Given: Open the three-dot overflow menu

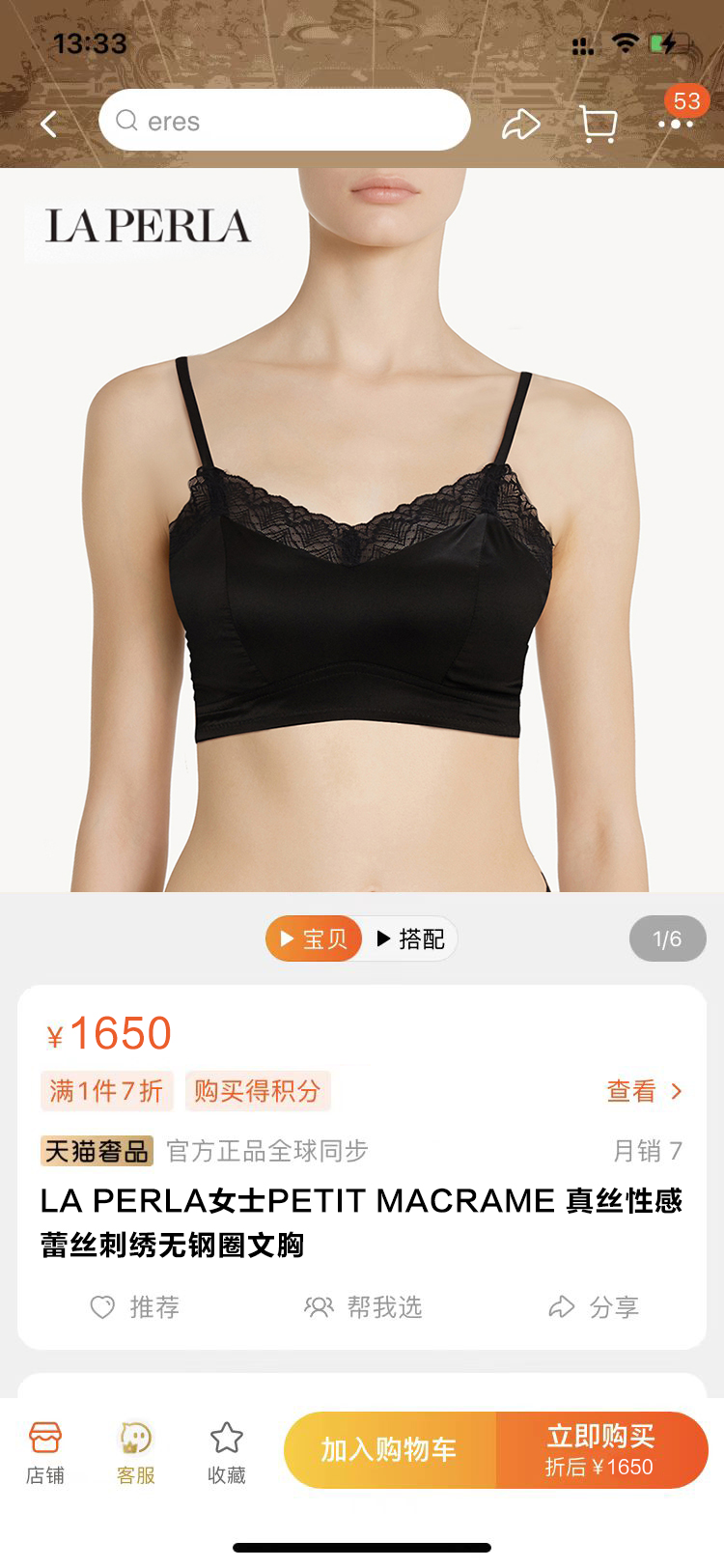Looking at the screenshot, I should pos(675,124).
